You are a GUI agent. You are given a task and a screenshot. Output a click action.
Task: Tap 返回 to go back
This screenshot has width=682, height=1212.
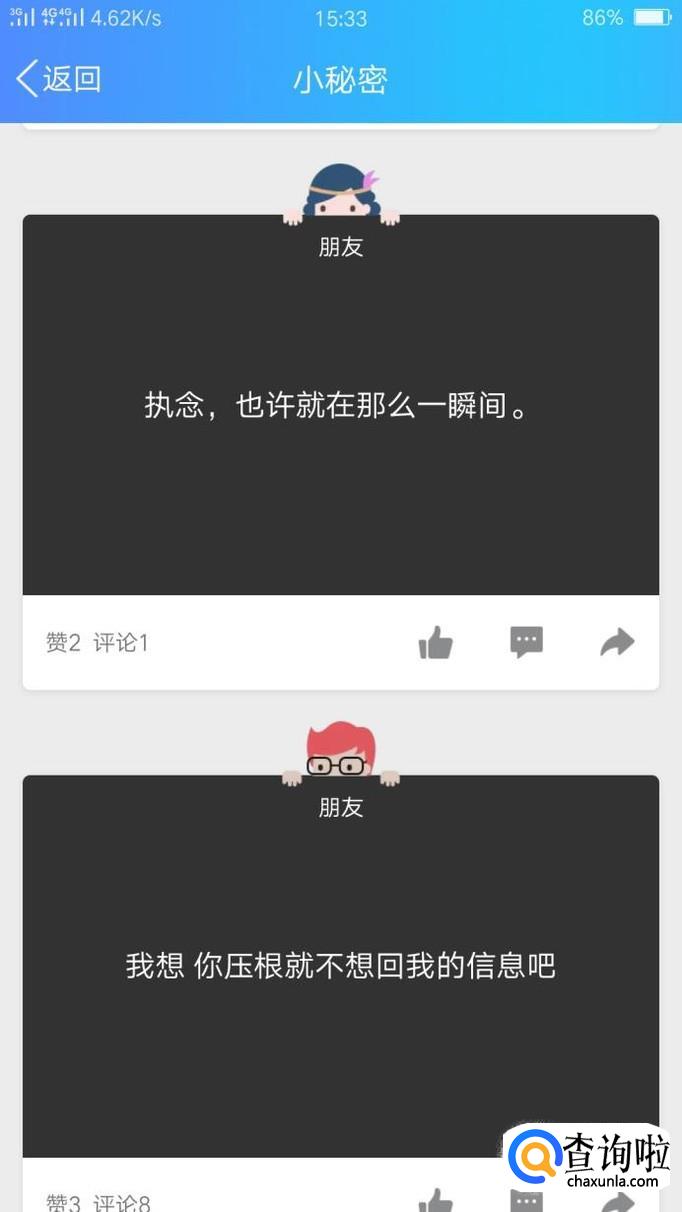coord(58,78)
